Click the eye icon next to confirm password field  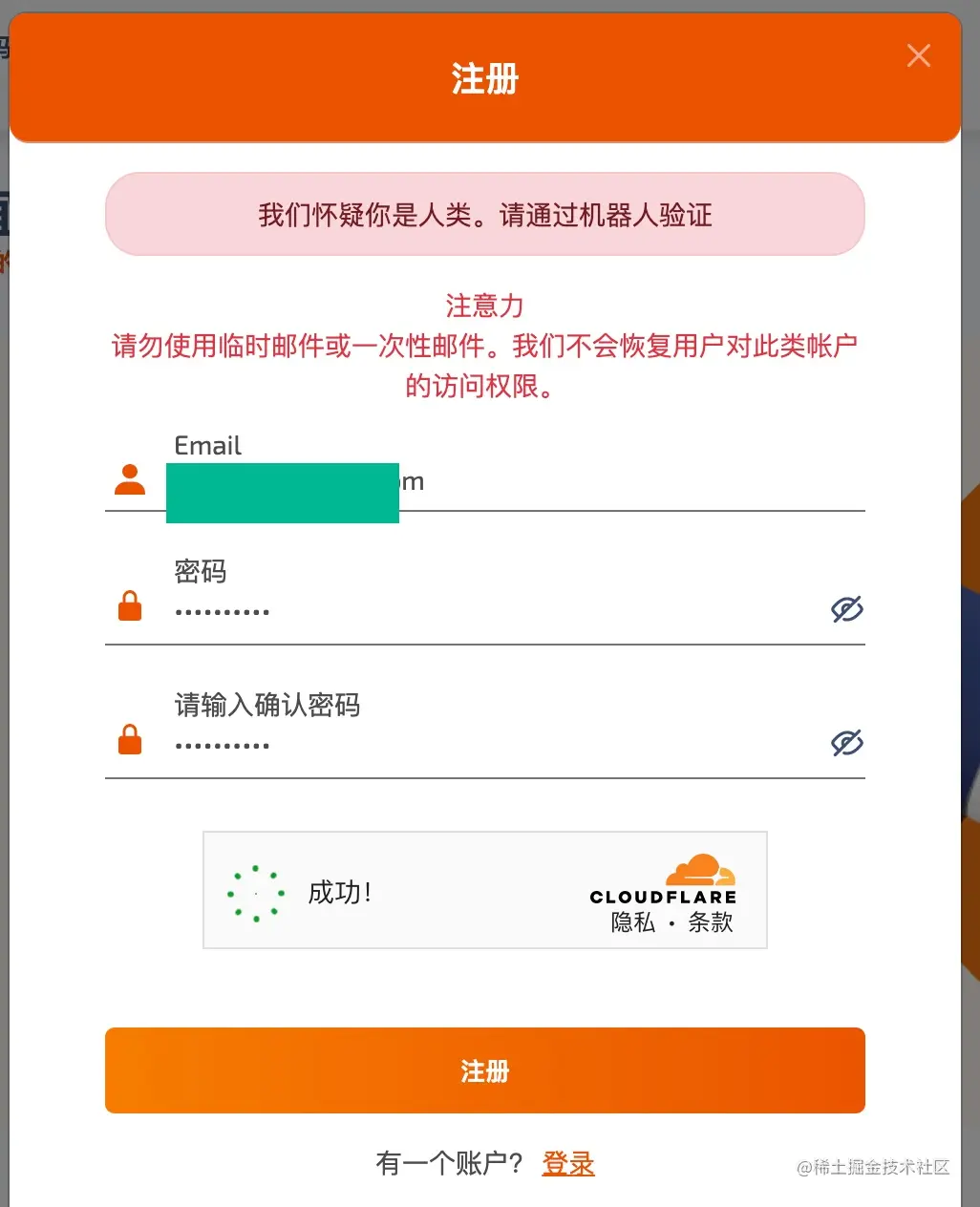click(846, 743)
